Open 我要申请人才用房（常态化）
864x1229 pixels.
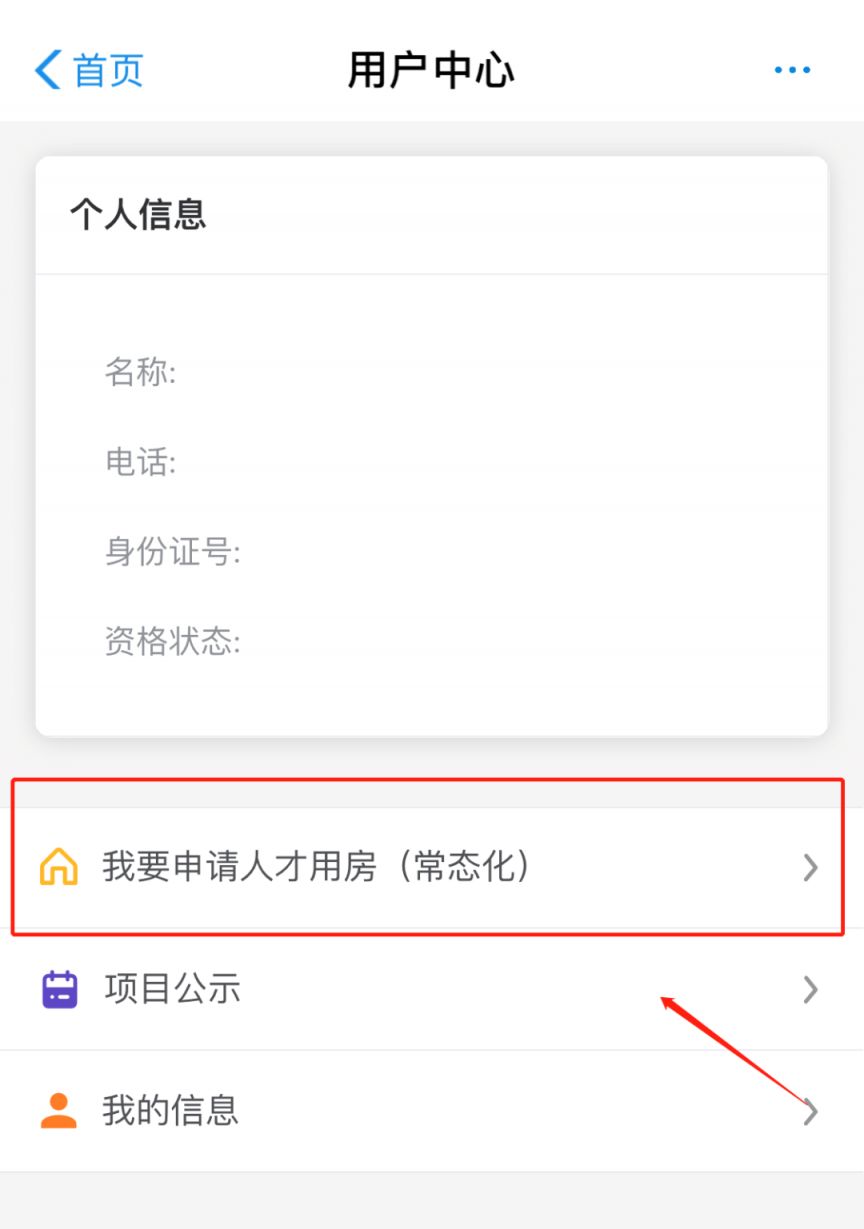tap(430, 867)
